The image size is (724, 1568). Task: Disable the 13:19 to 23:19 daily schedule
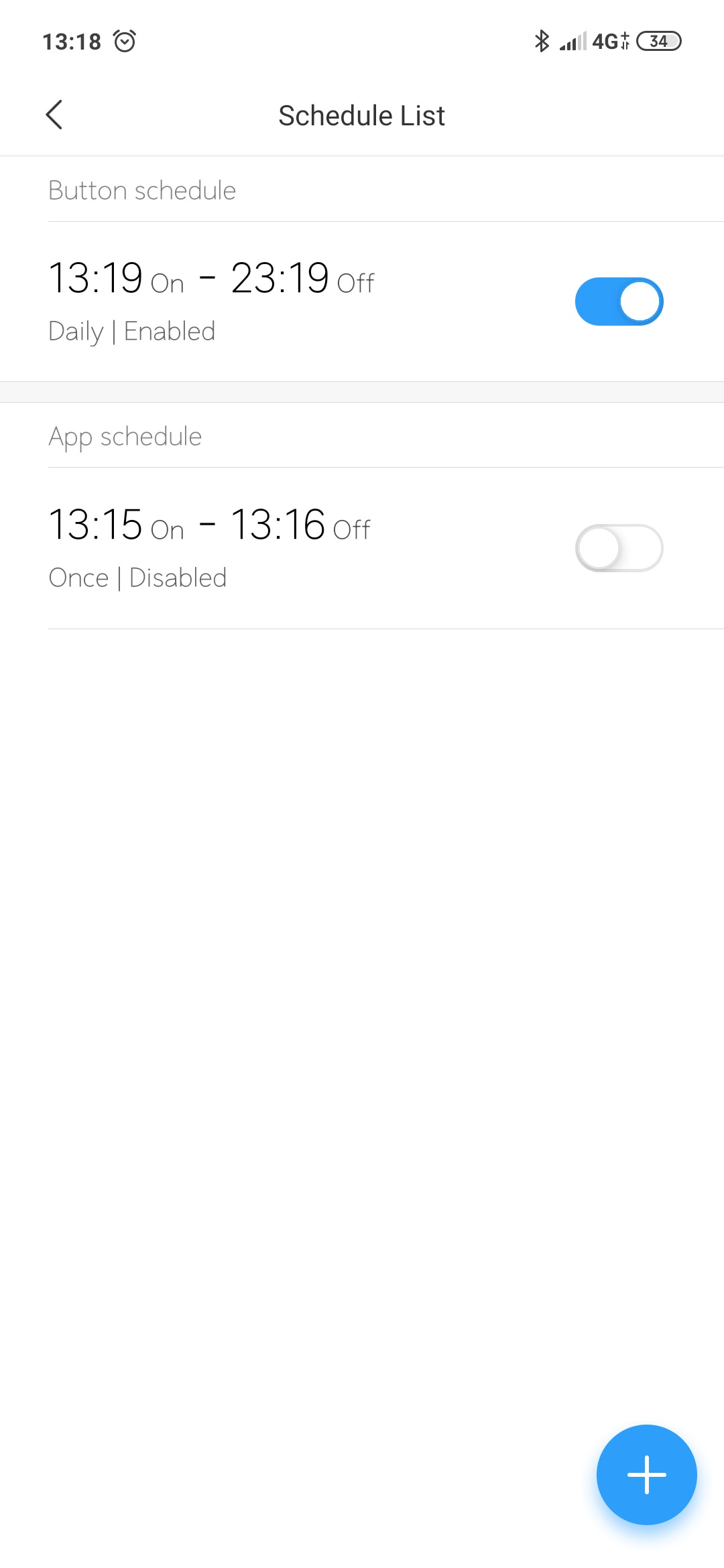click(x=619, y=302)
